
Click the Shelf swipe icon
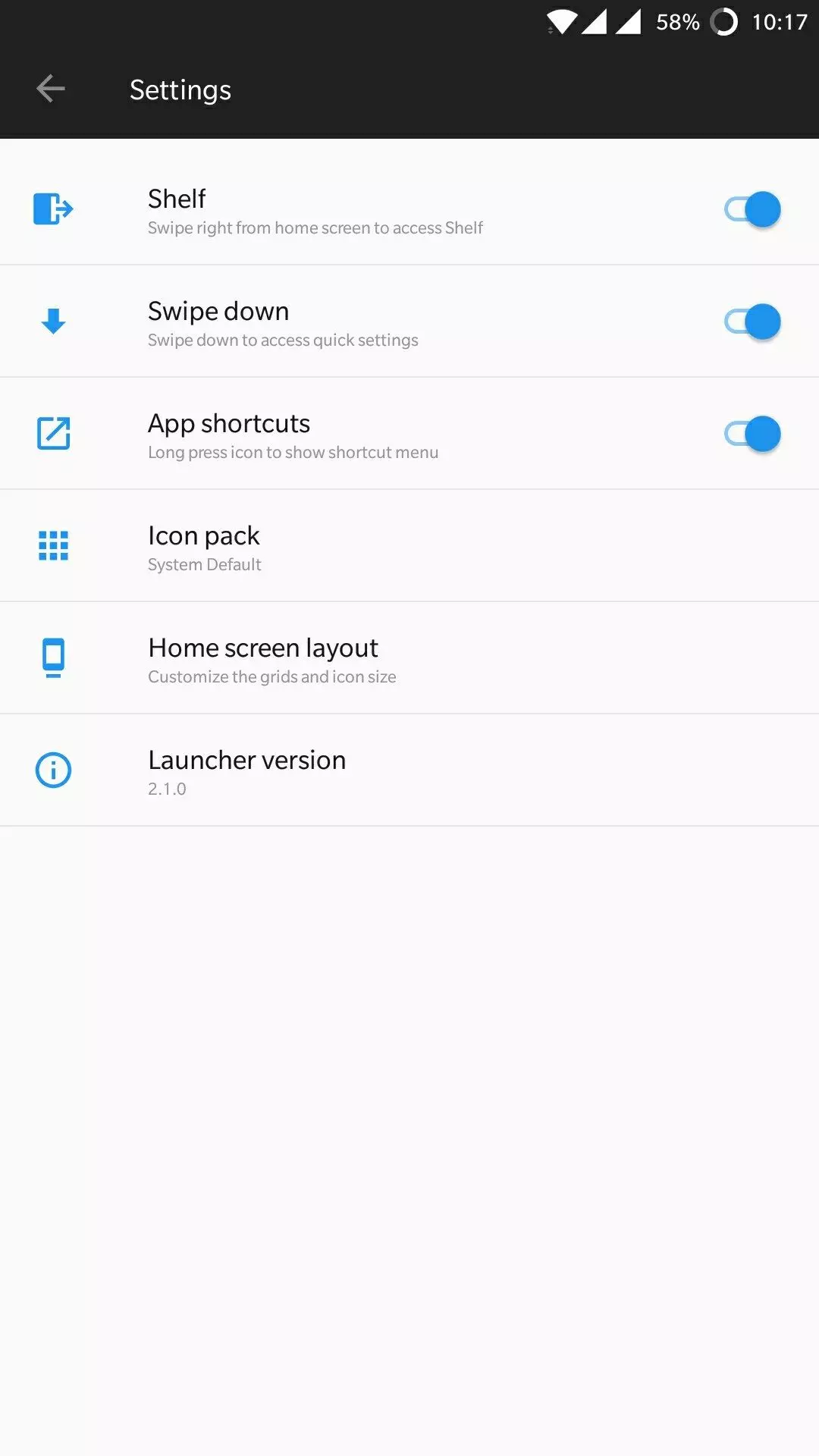tap(52, 210)
